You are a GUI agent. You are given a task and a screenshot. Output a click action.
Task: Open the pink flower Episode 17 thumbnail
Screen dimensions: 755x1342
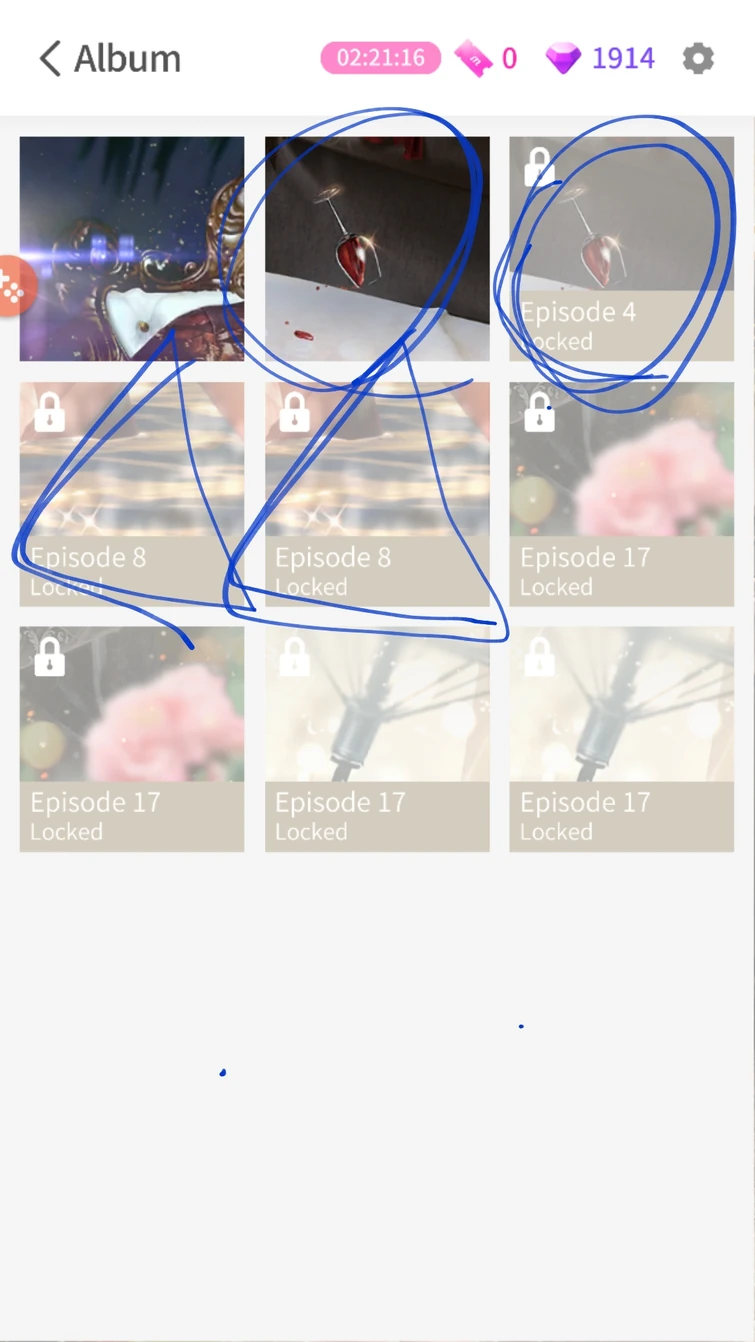click(621, 493)
